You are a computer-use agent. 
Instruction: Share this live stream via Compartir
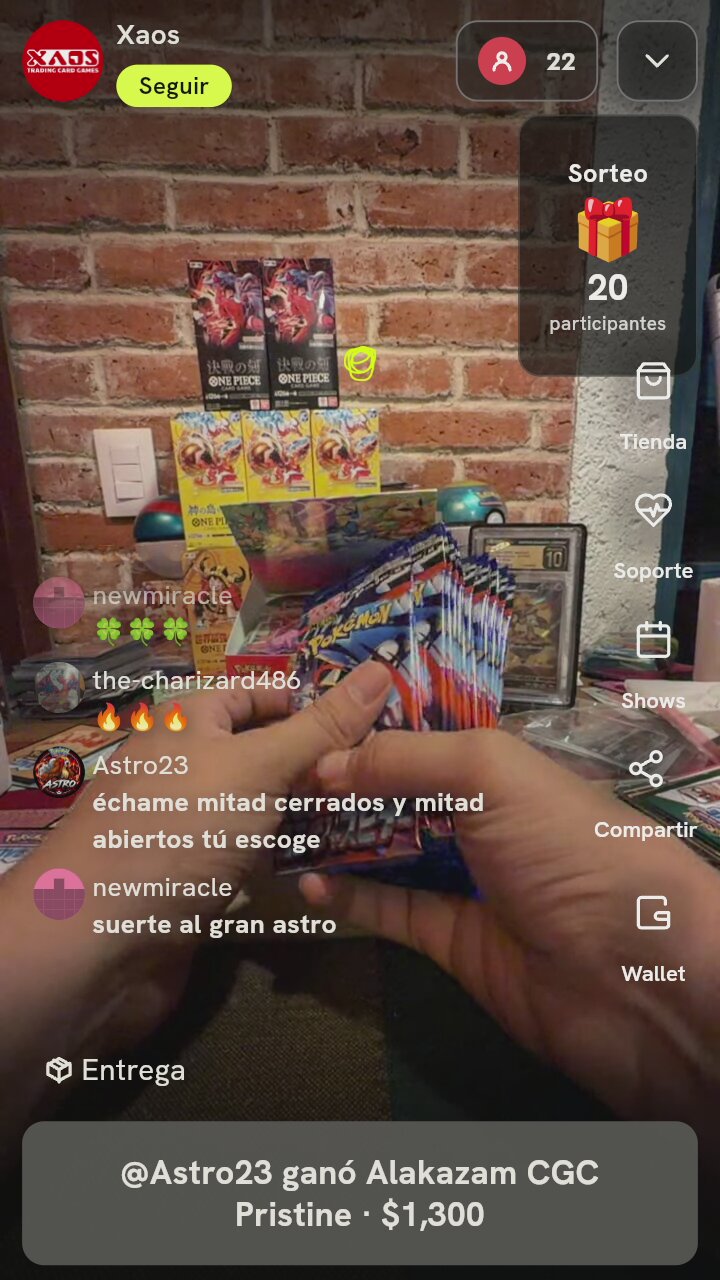[646, 795]
